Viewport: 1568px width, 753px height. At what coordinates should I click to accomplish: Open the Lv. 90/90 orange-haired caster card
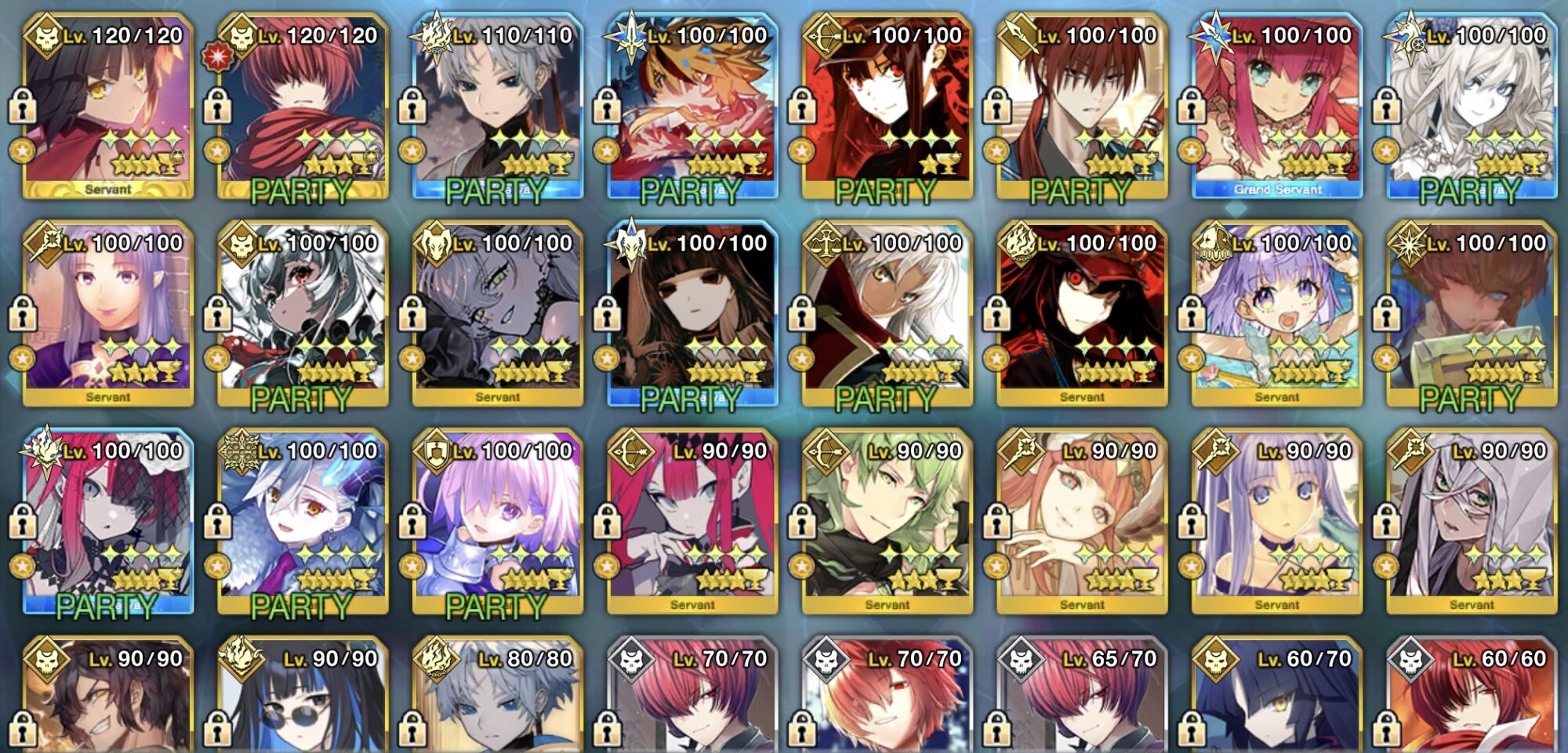click(x=1082, y=521)
